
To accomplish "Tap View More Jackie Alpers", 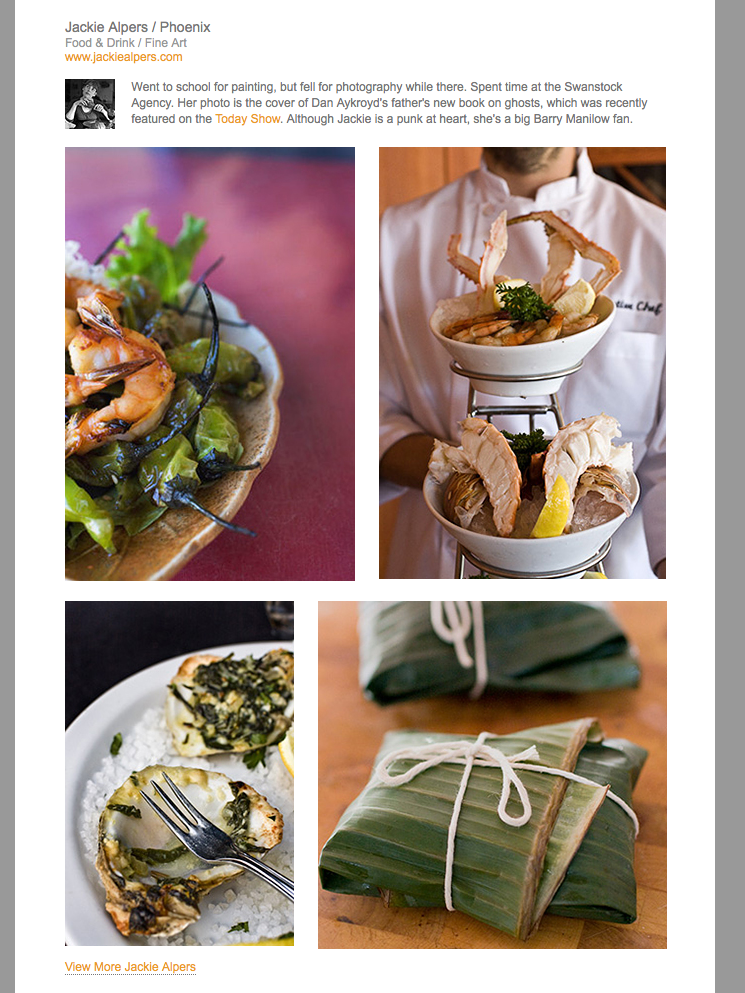I will coord(130,967).
